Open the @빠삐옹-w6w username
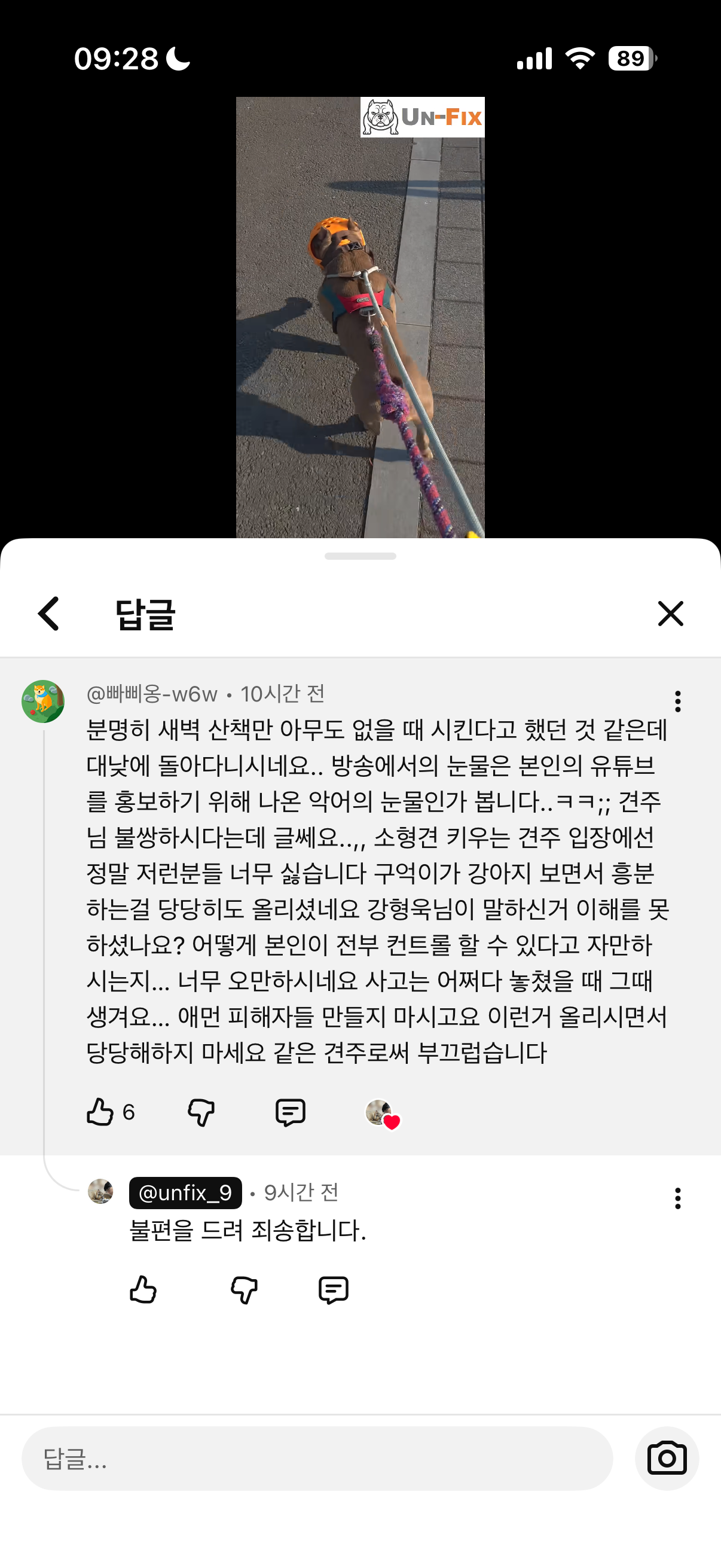 [x=152, y=694]
